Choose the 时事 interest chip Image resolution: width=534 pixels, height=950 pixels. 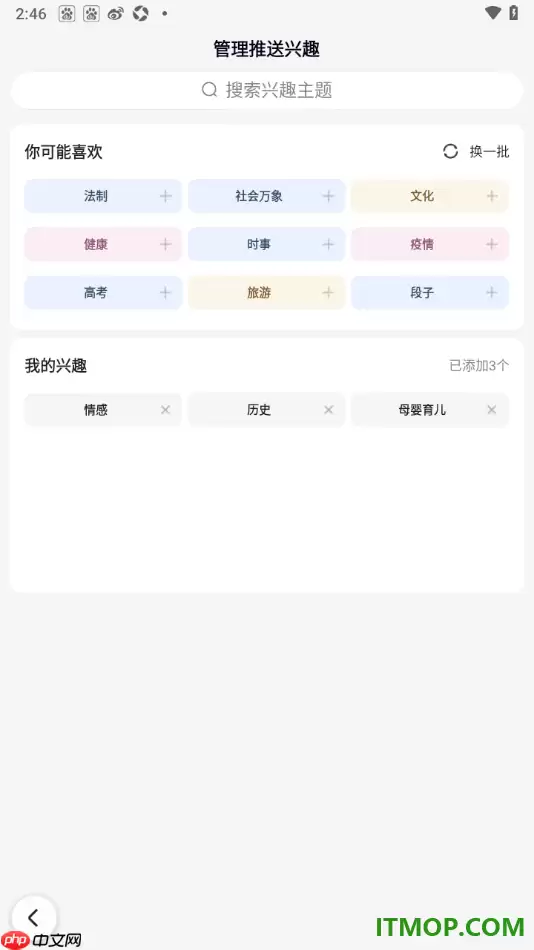[267, 244]
